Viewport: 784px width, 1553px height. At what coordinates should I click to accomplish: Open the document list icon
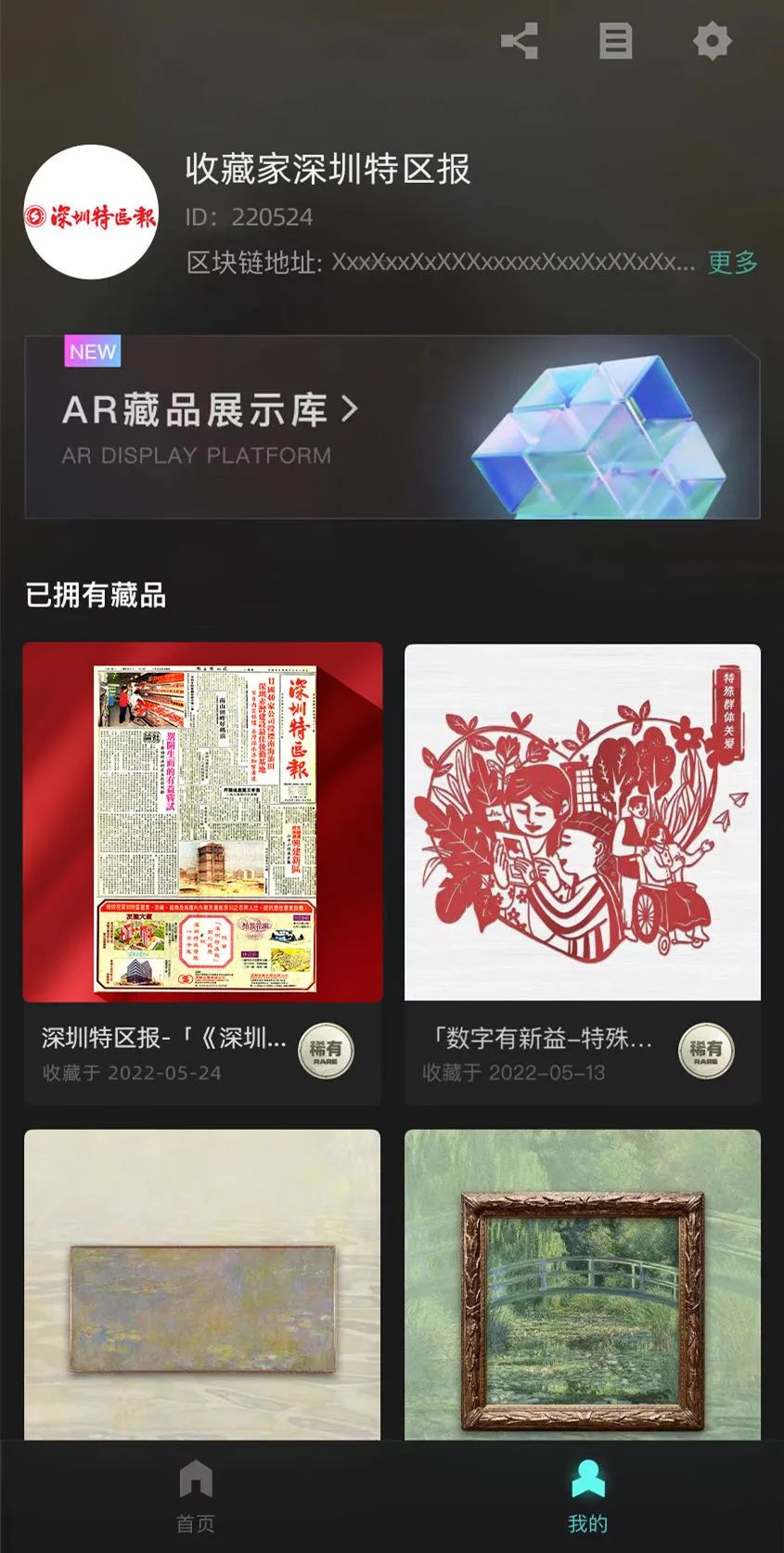(x=615, y=42)
